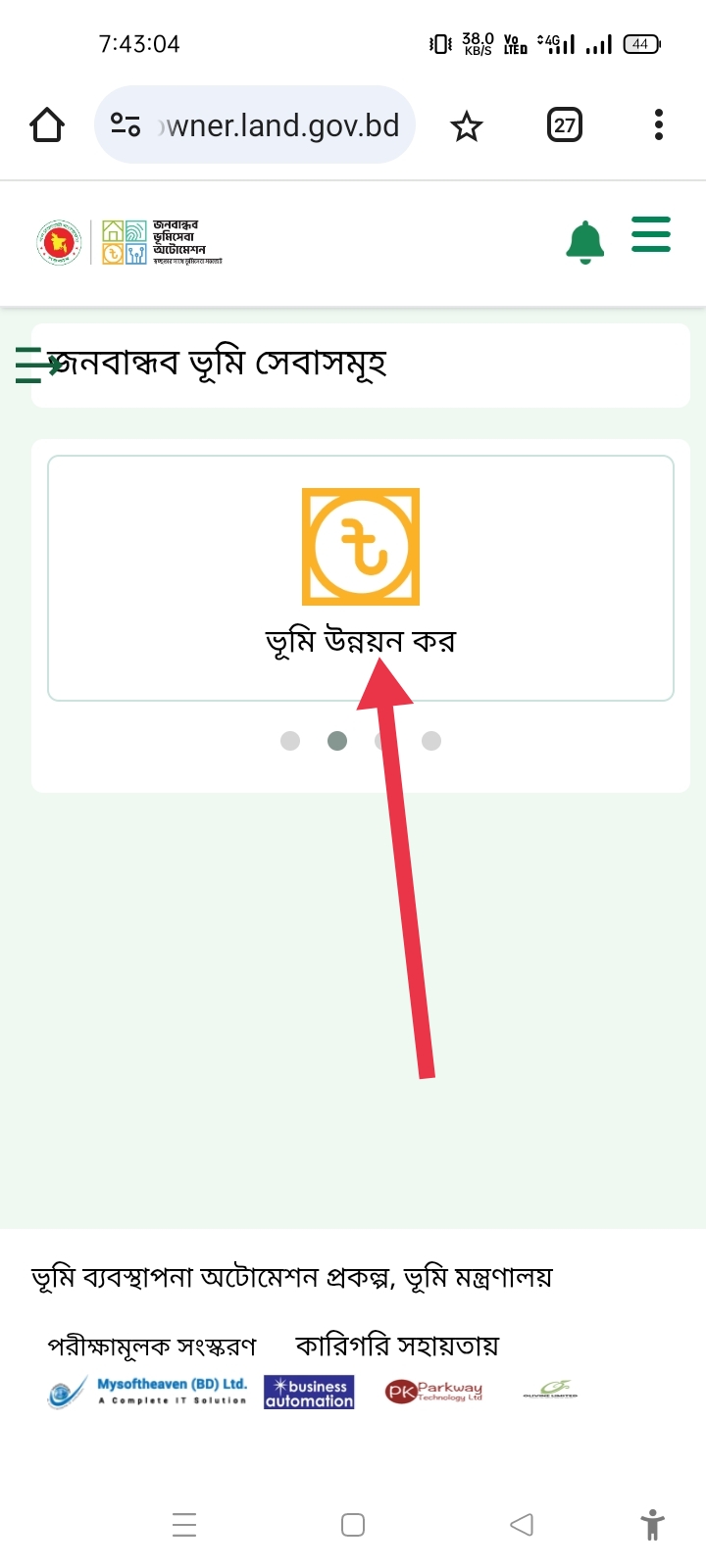Image resolution: width=706 pixels, height=1568 pixels.
Task: View the 27 open browser tabs
Action: [564, 125]
